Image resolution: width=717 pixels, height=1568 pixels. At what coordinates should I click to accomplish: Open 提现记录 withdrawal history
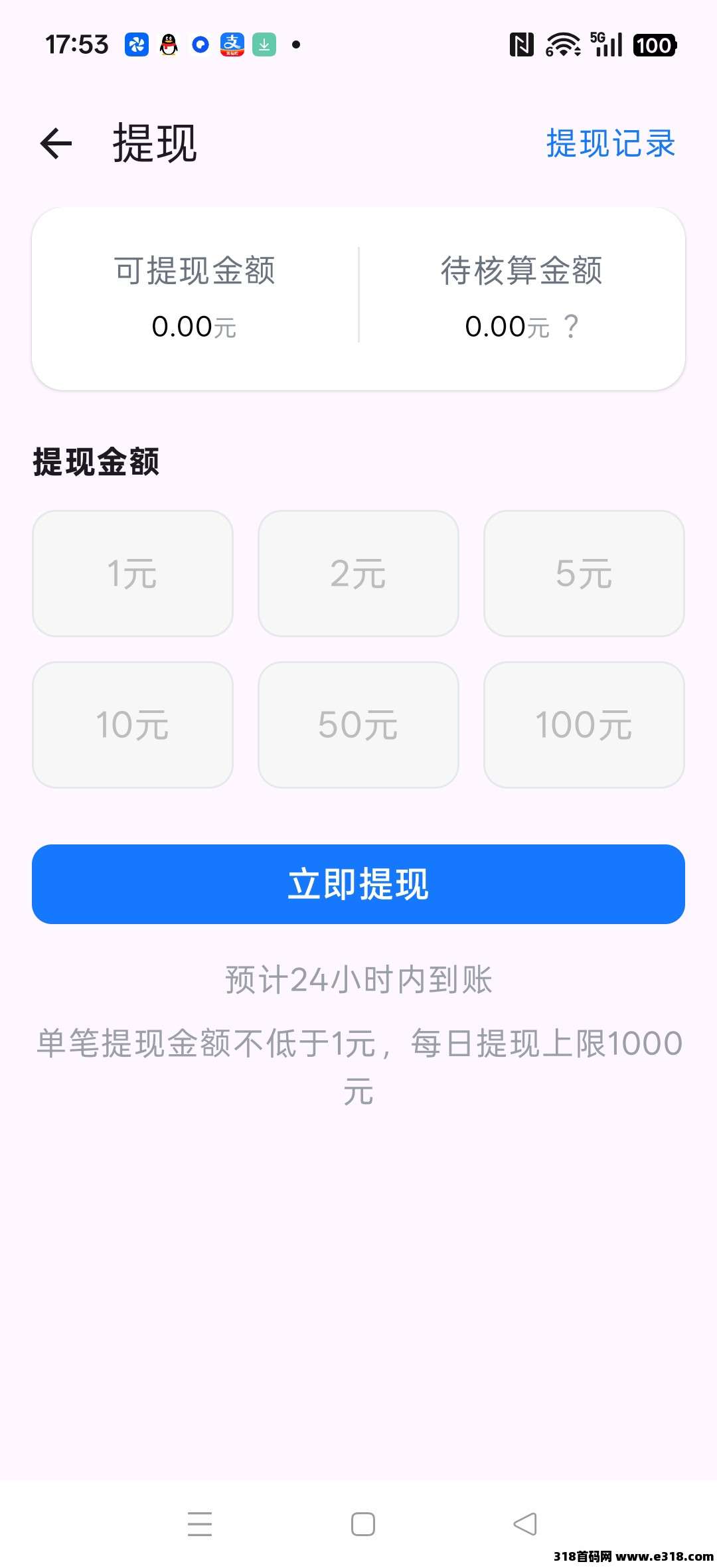(x=610, y=143)
